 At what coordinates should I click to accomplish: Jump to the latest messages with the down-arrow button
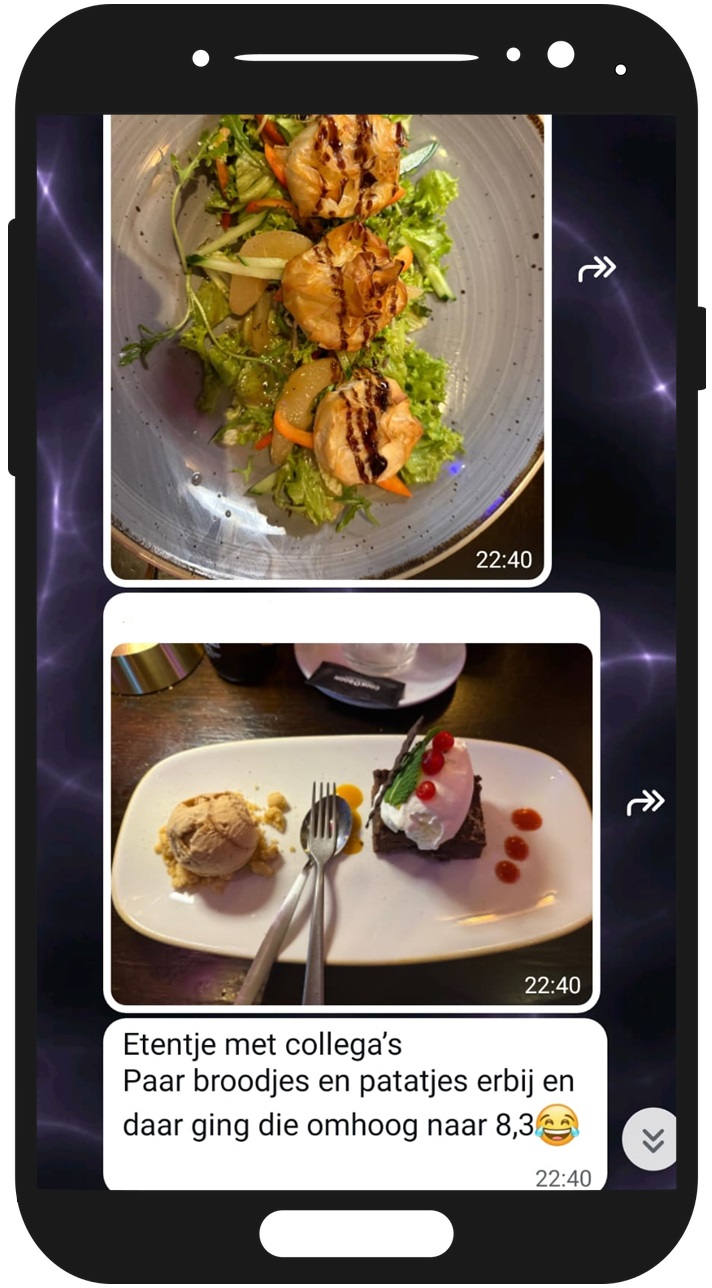[x=651, y=1139]
